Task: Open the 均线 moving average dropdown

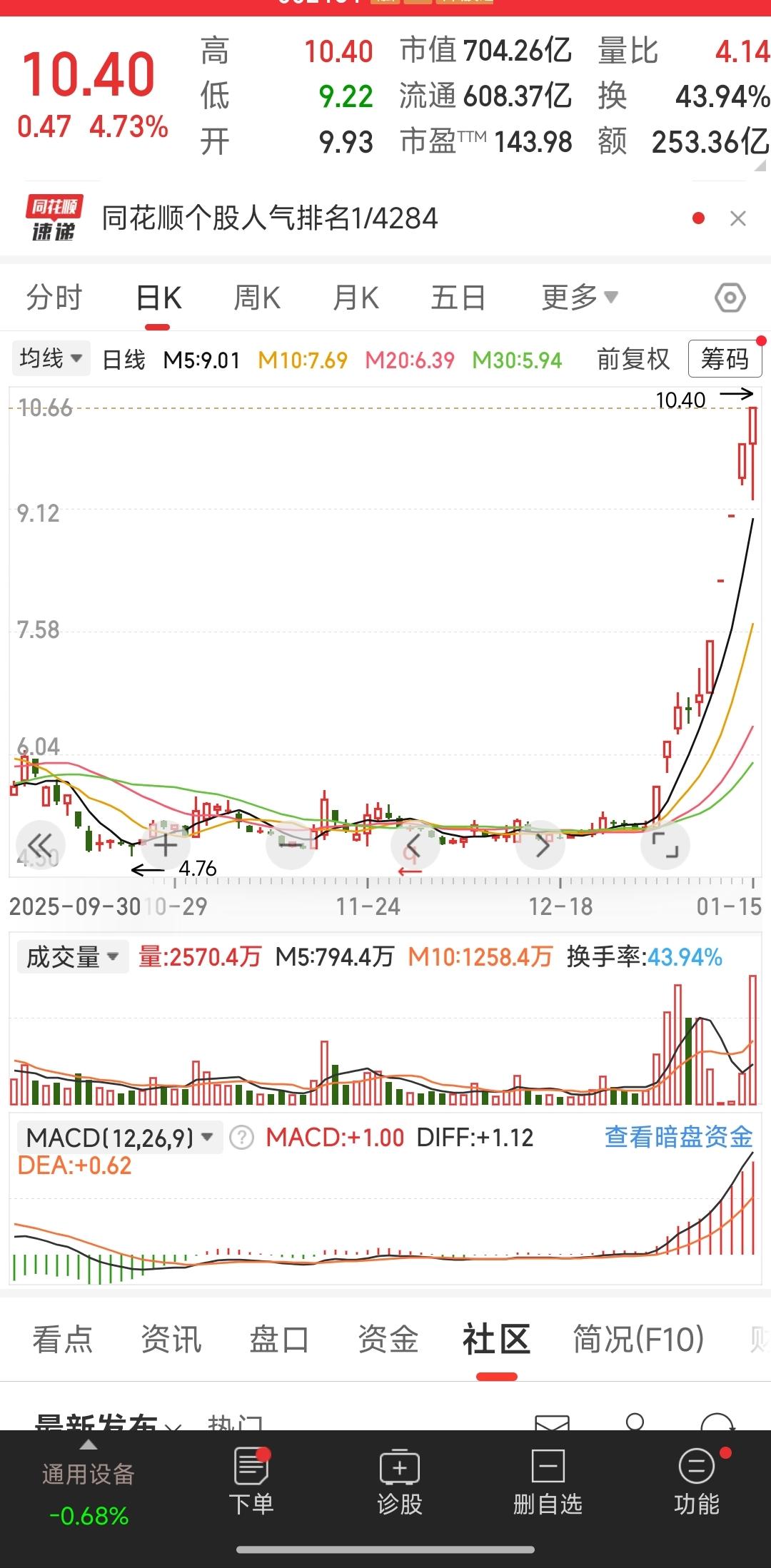Action: click(49, 359)
